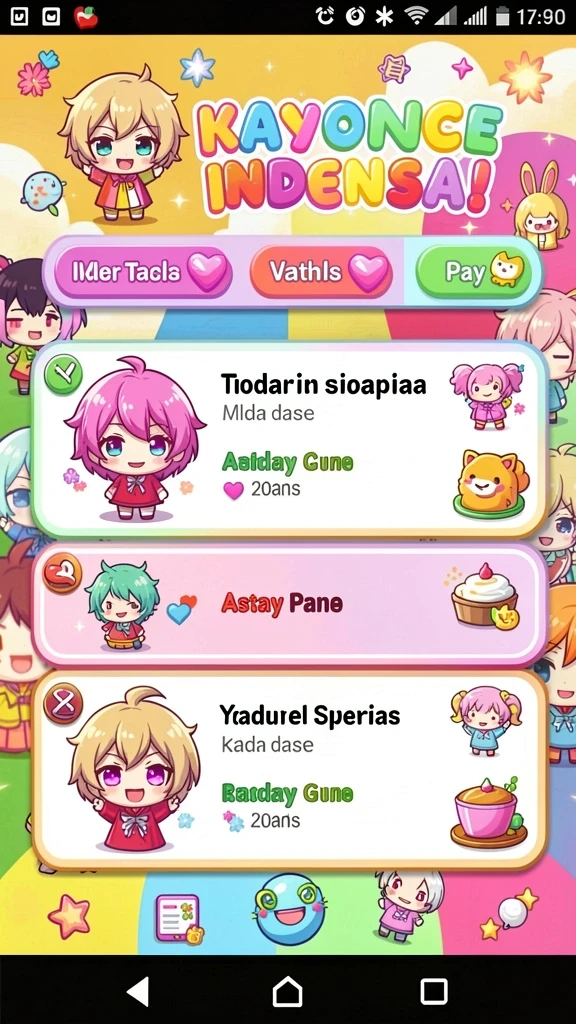Tap the X icon on Yradurel Sperias card

click(x=63, y=703)
